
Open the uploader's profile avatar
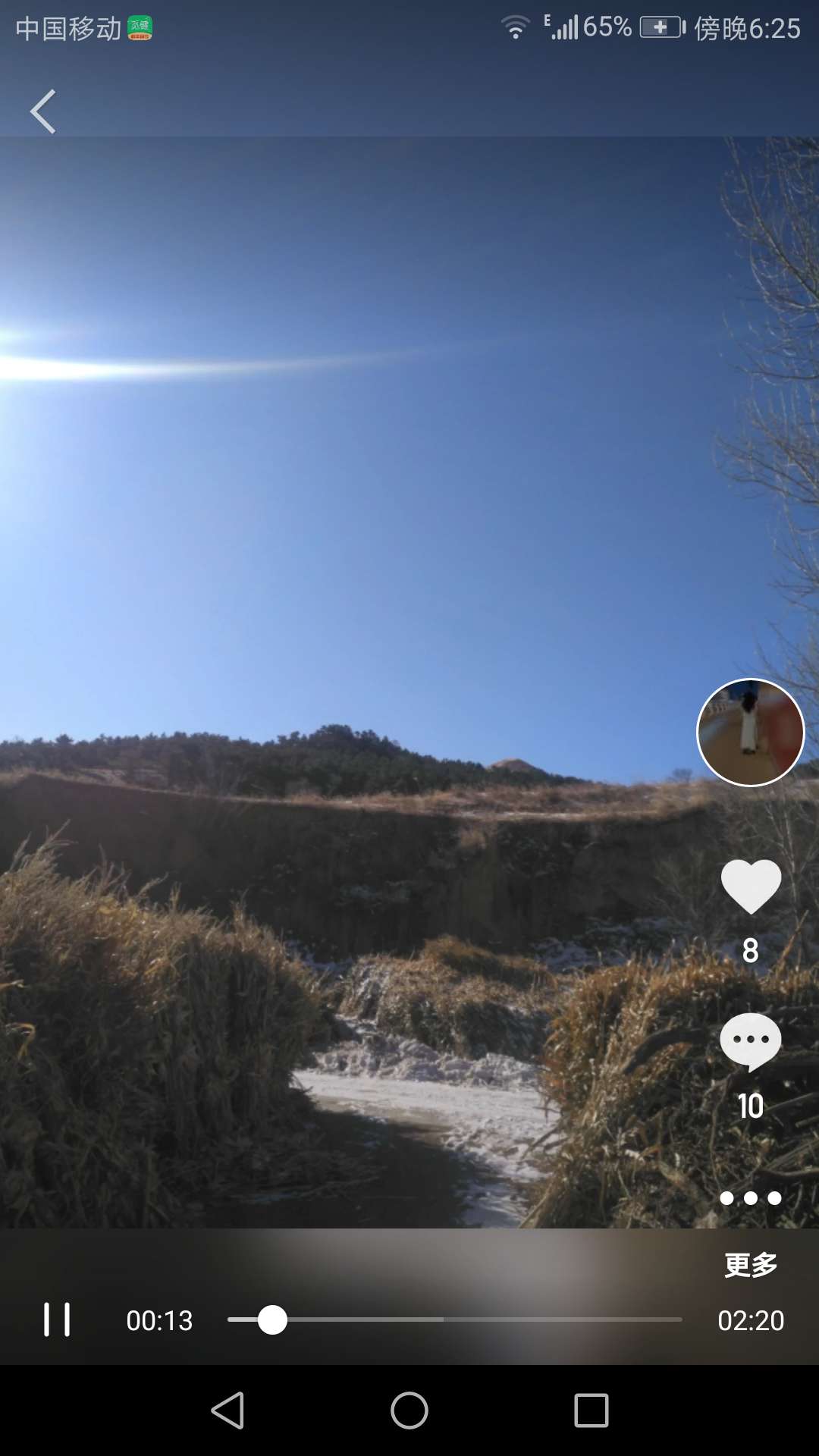point(750,732)
